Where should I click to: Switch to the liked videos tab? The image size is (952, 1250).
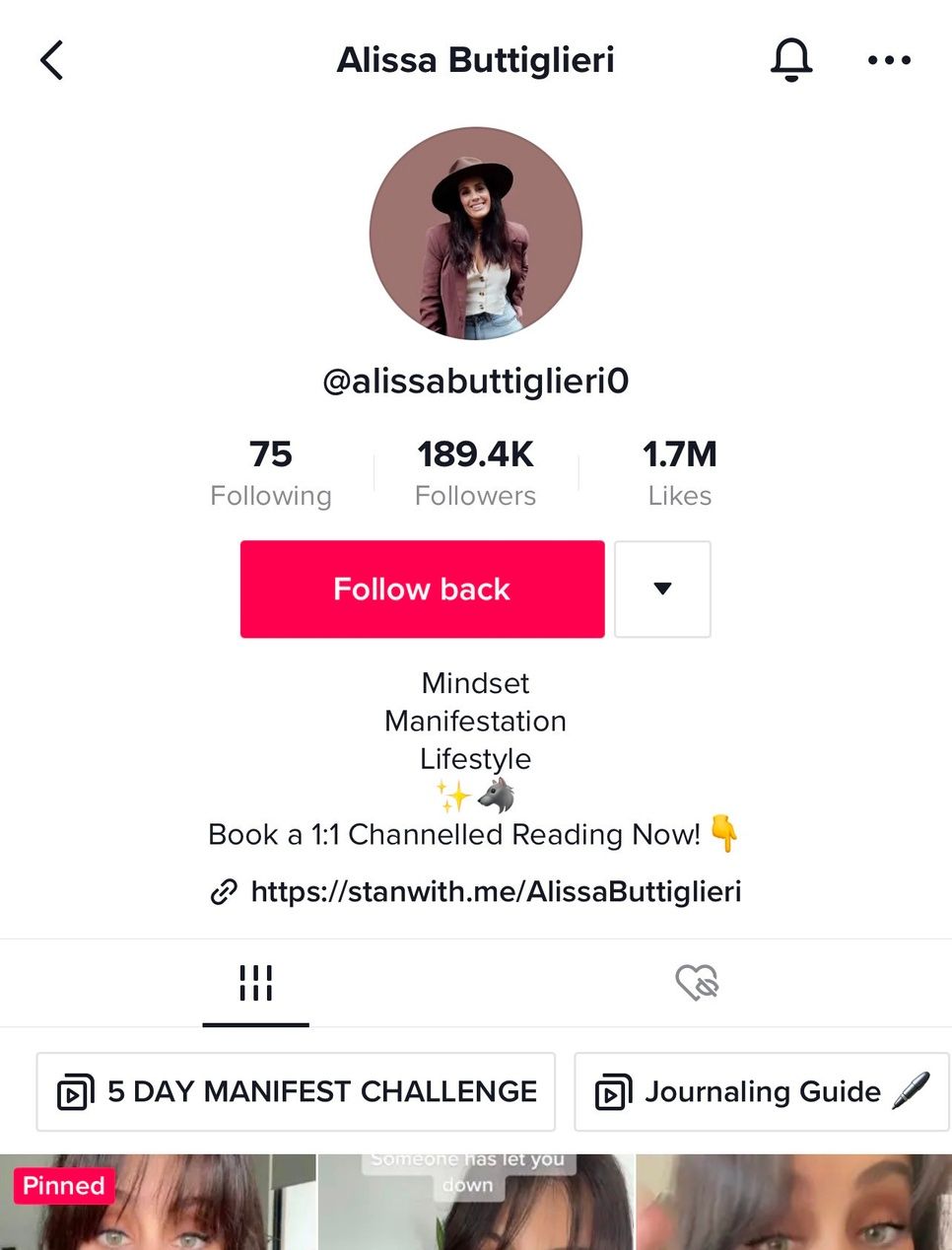pyautogui.click(x=697, y=983)
